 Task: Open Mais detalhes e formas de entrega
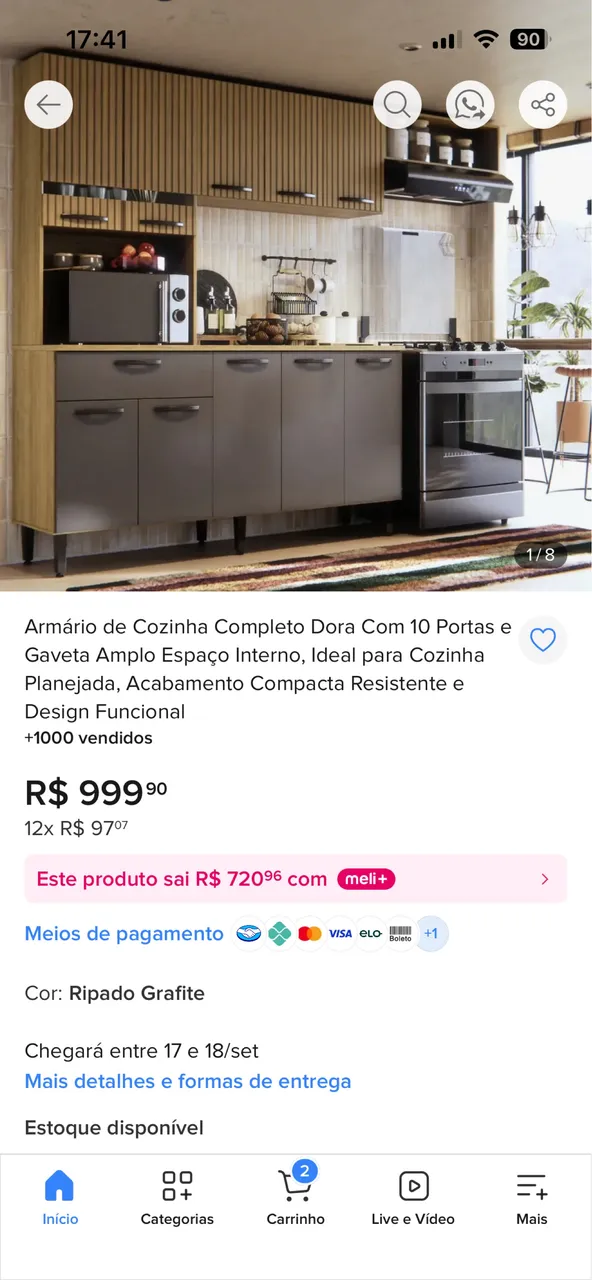point(188,1081)
